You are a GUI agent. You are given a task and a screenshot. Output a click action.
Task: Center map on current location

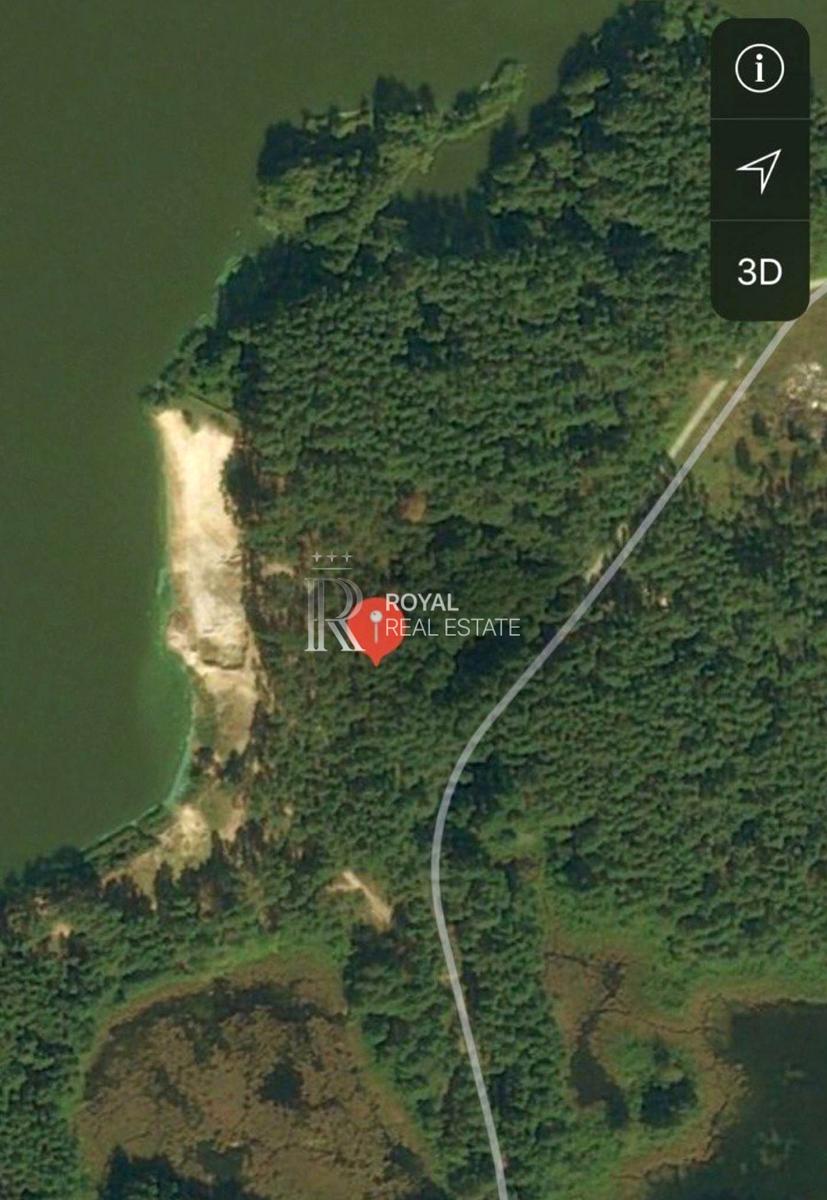point(759,170)
